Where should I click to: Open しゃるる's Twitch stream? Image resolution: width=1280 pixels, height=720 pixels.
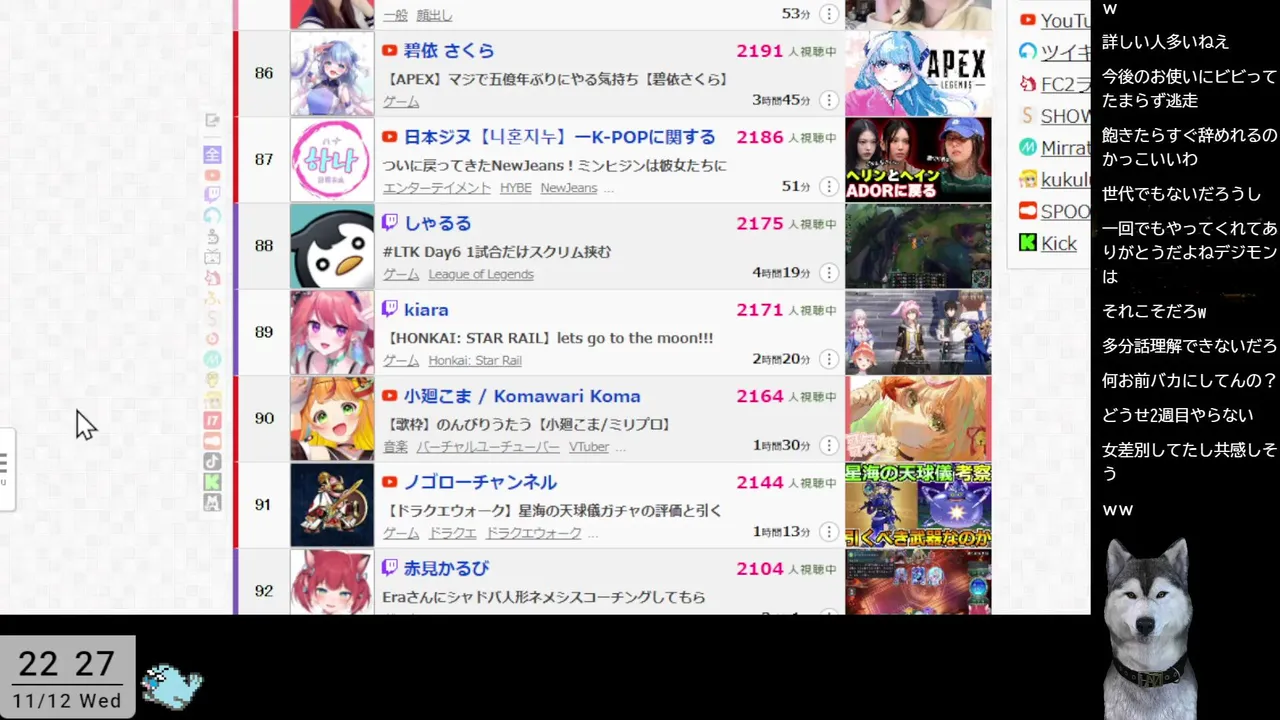click(437, 223)
